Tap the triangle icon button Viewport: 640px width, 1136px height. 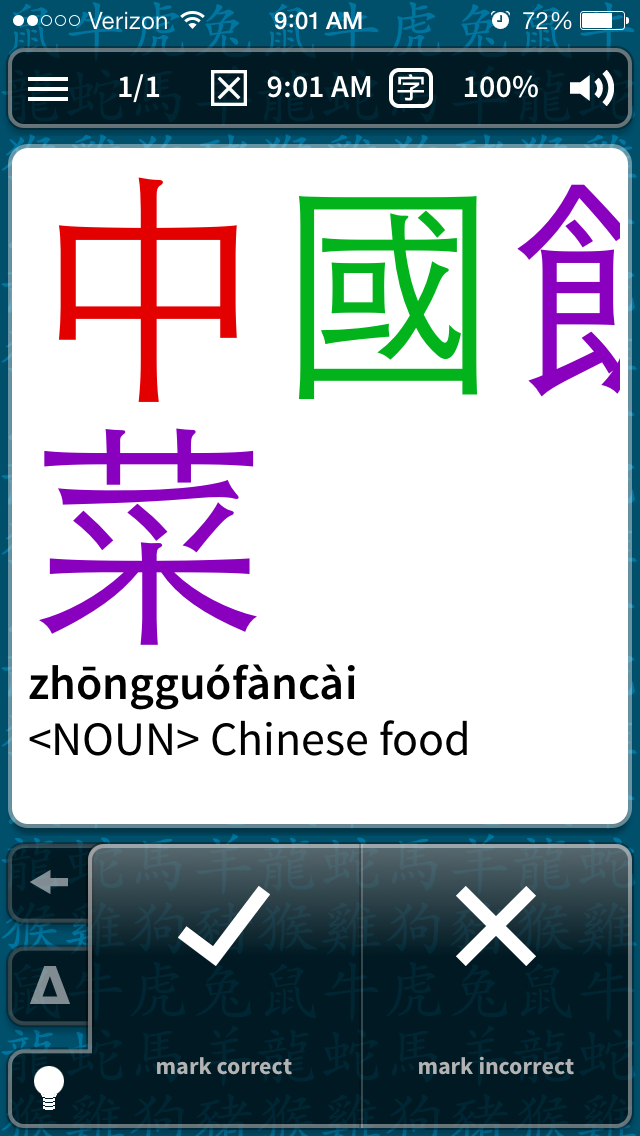pos(49,986)
